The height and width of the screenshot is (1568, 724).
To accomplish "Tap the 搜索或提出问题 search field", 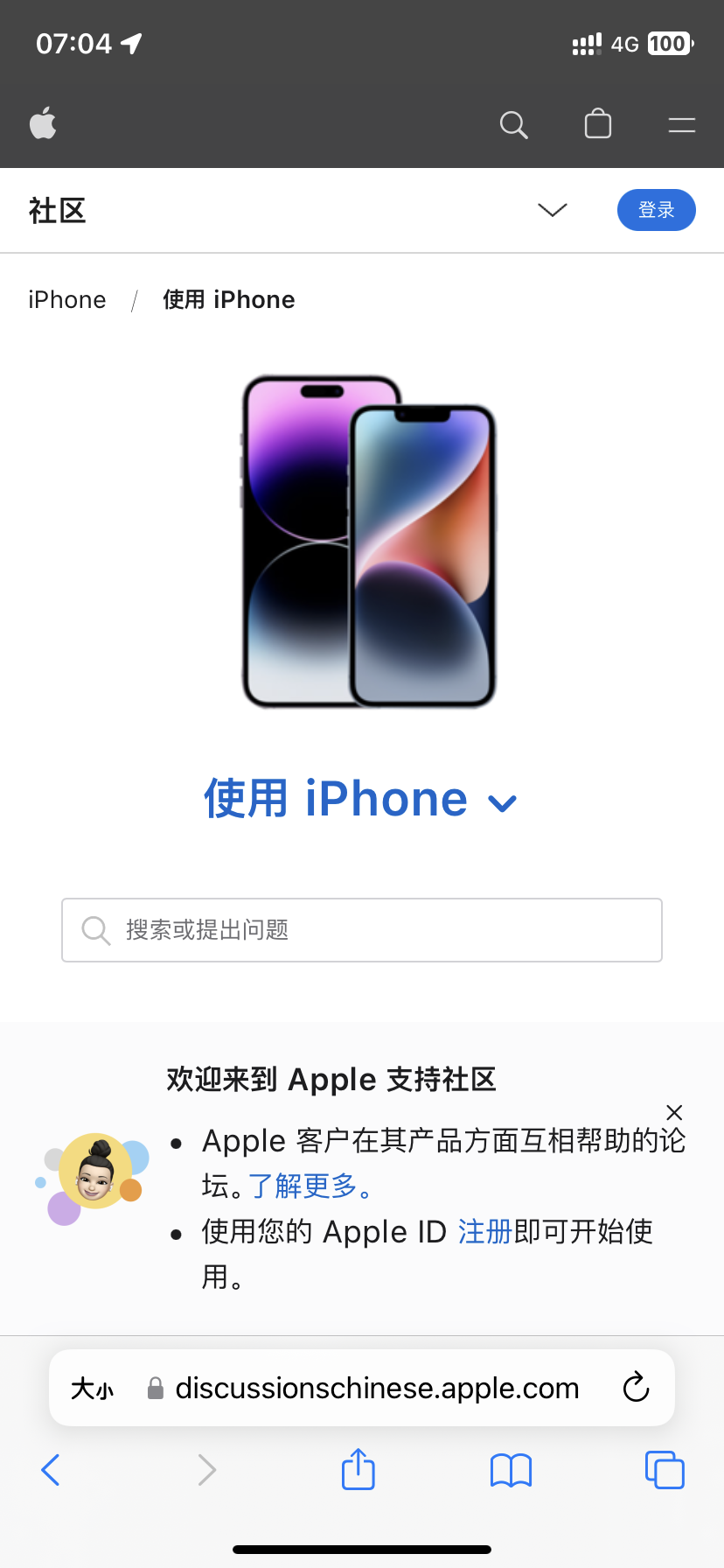I will tap(362, 930).
